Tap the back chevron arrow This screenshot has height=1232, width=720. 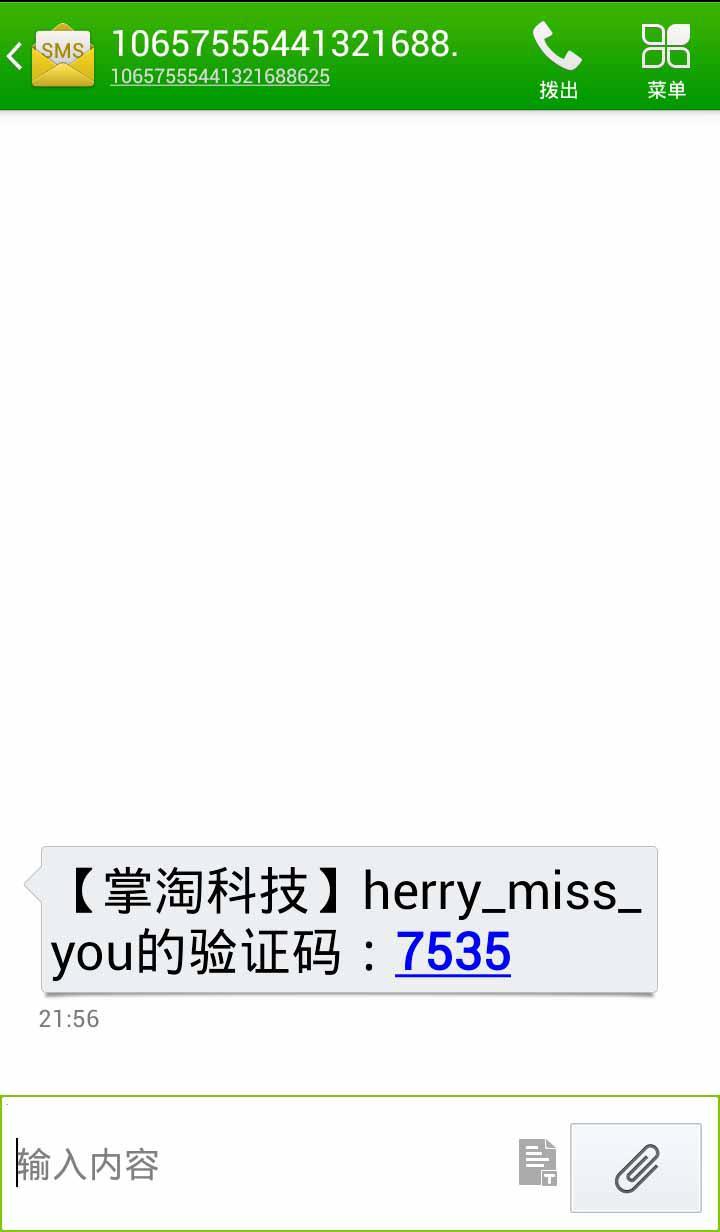(x=14, y=55)
